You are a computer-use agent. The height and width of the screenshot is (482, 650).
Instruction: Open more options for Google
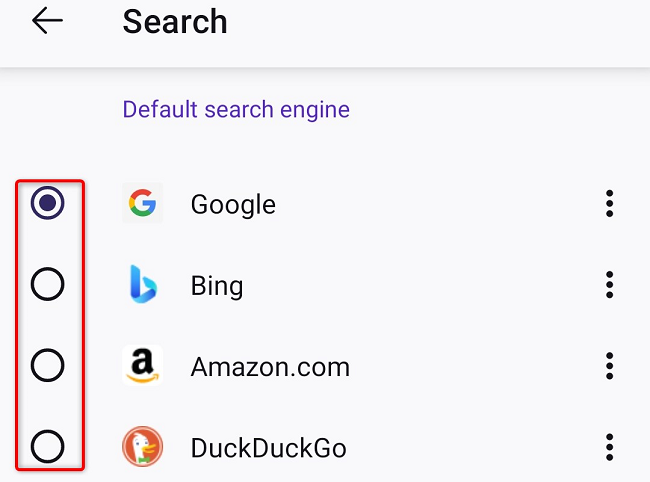click(x=609, y=204)
